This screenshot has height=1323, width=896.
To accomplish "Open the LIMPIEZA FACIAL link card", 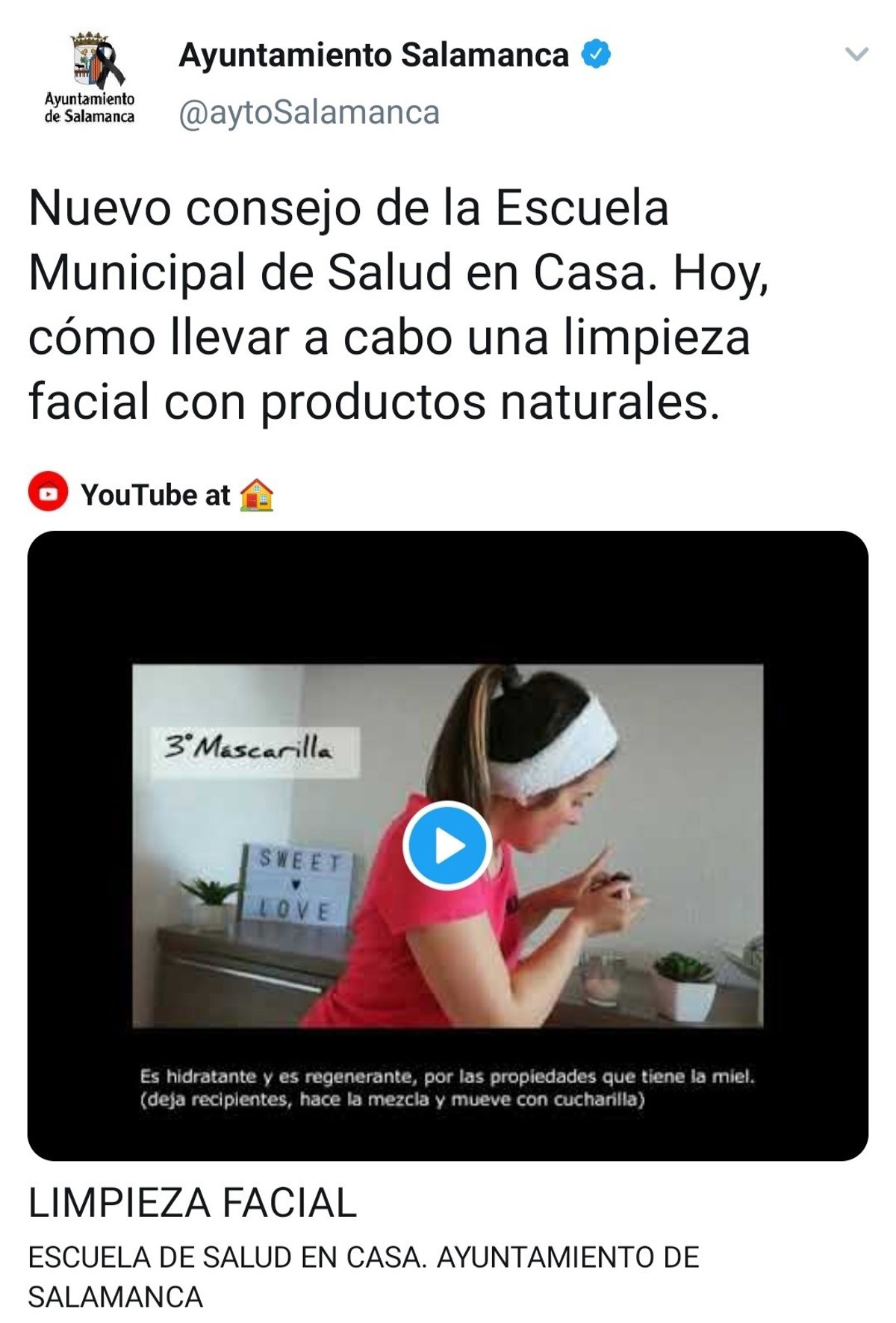I will pyautogui.click(x=193, y=1204).
